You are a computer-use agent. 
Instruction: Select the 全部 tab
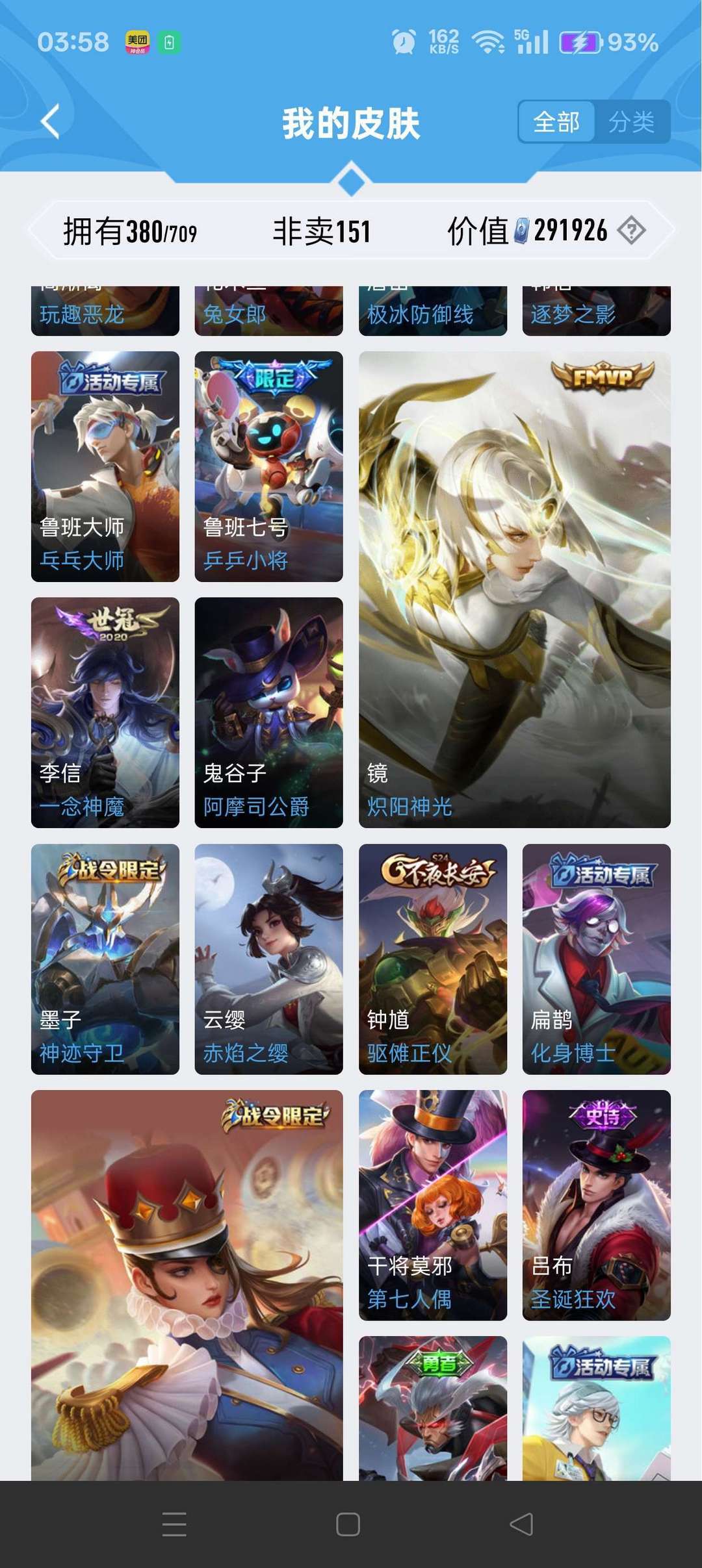(x=557, y=121)
